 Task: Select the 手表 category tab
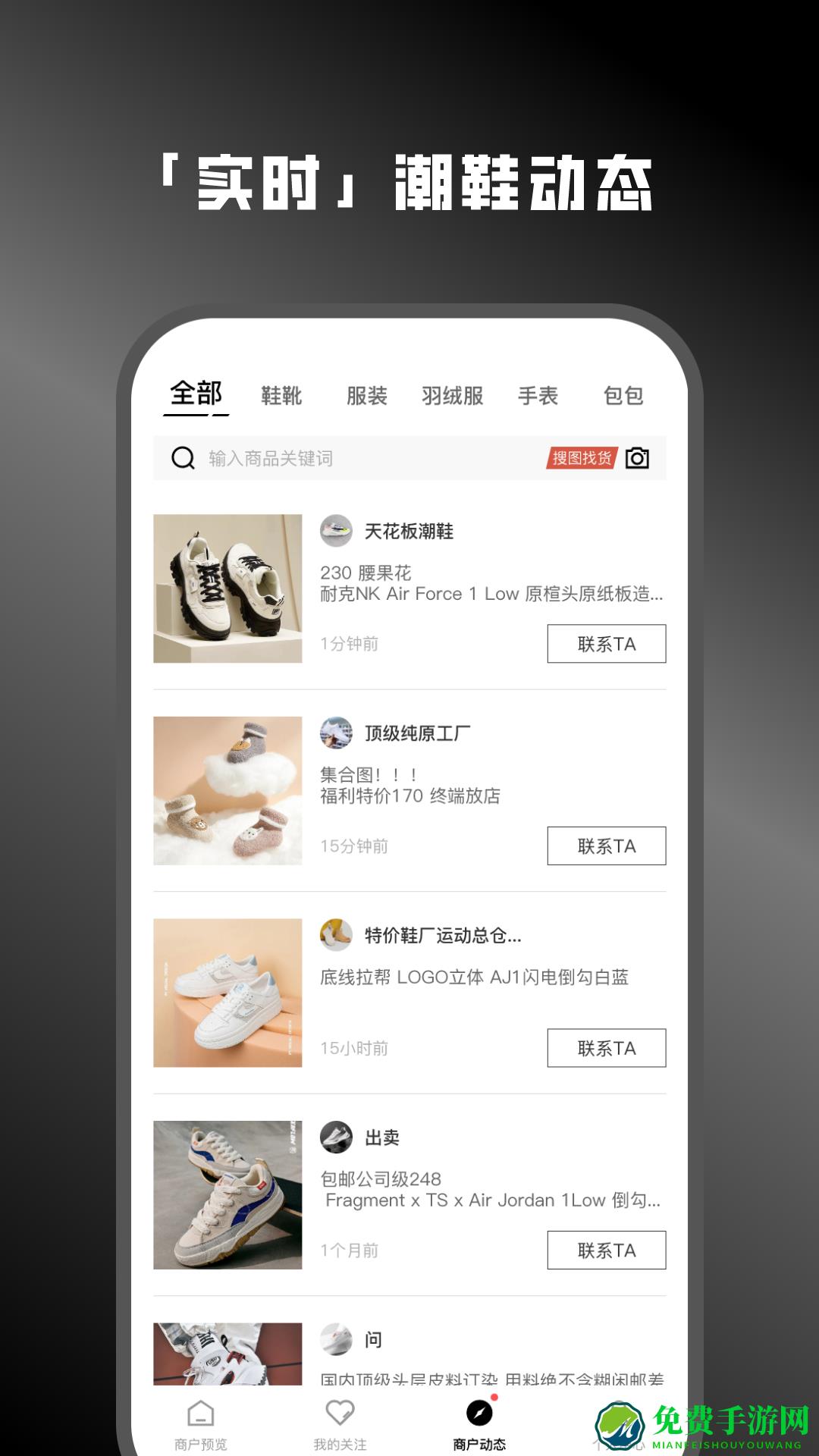coord(540,395)
